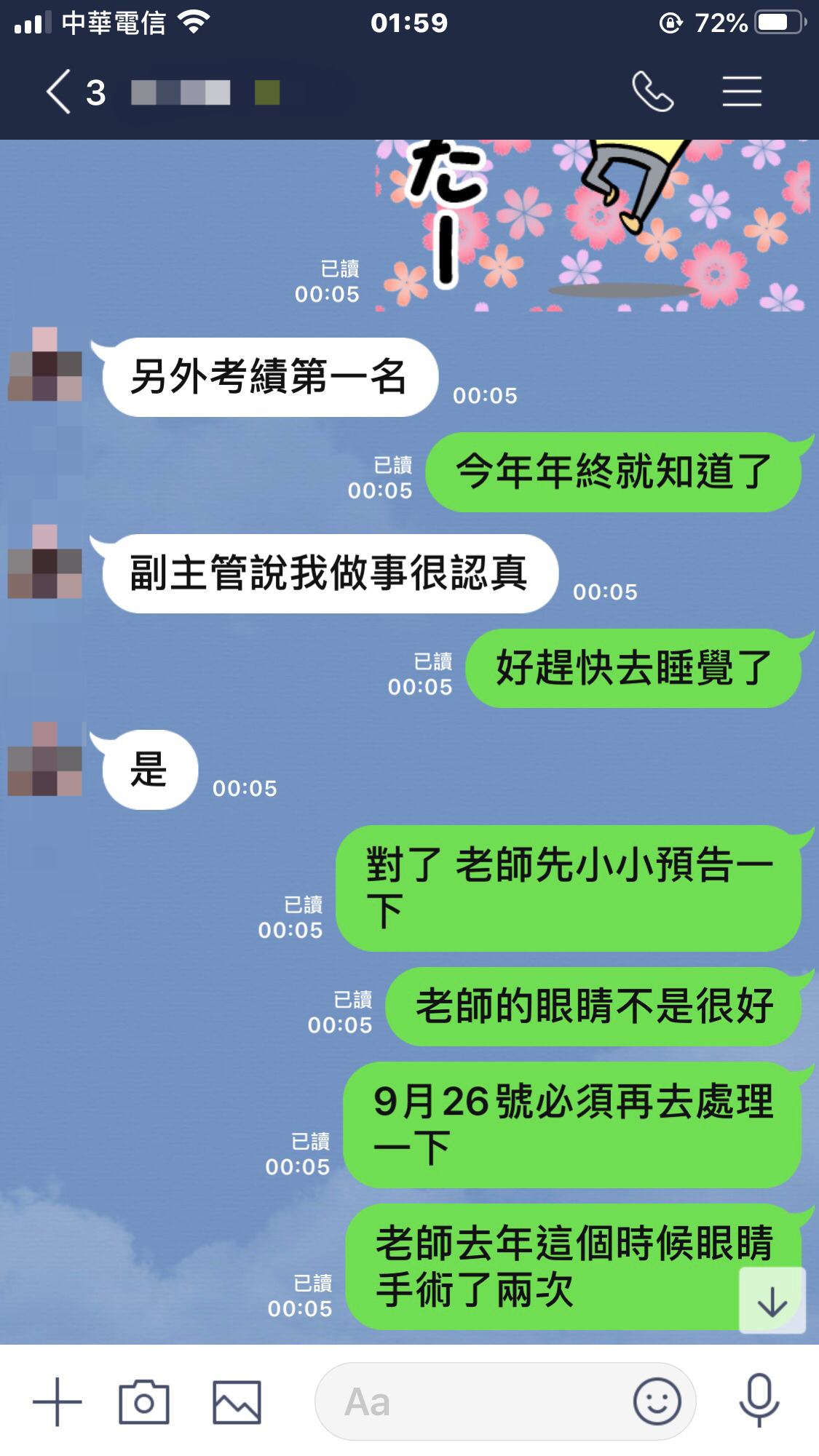Open sender avatar beside 另外考績第一名

(x=45, y=364)
